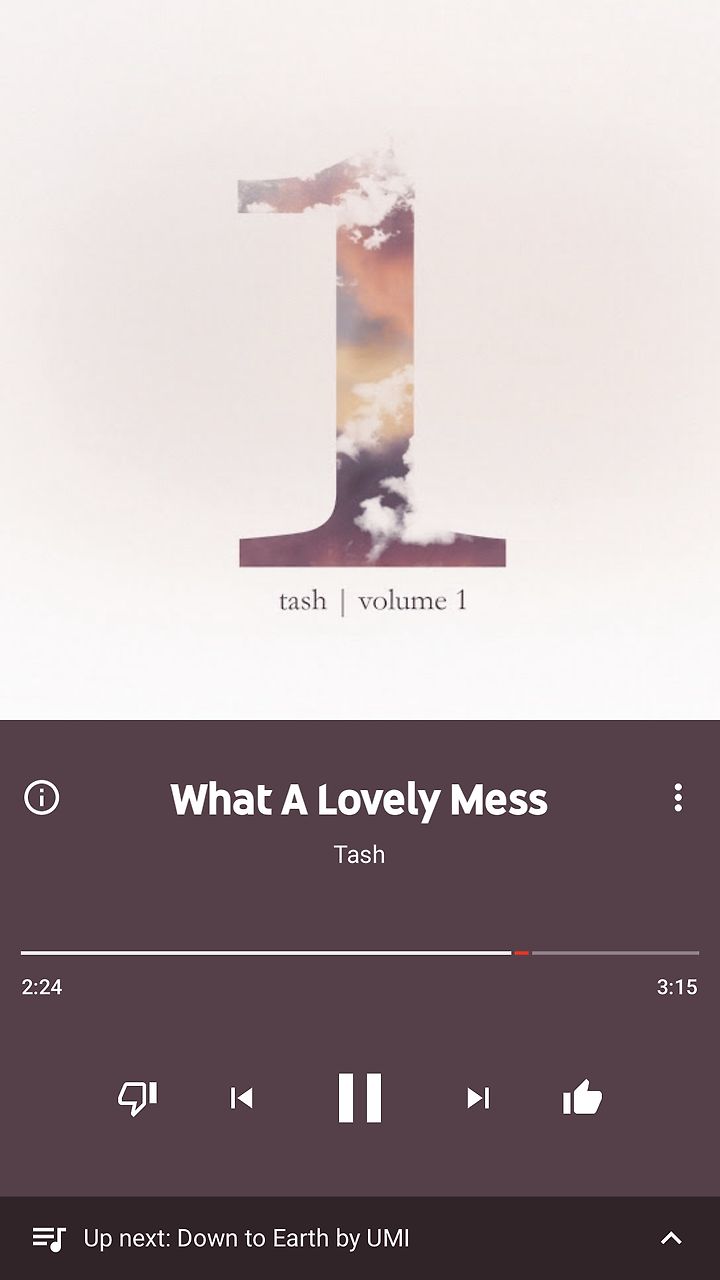Viewport: 720px width, 1280px height.
Task: Expand the queue with the up chevron
Action: tap(671, 1238)
